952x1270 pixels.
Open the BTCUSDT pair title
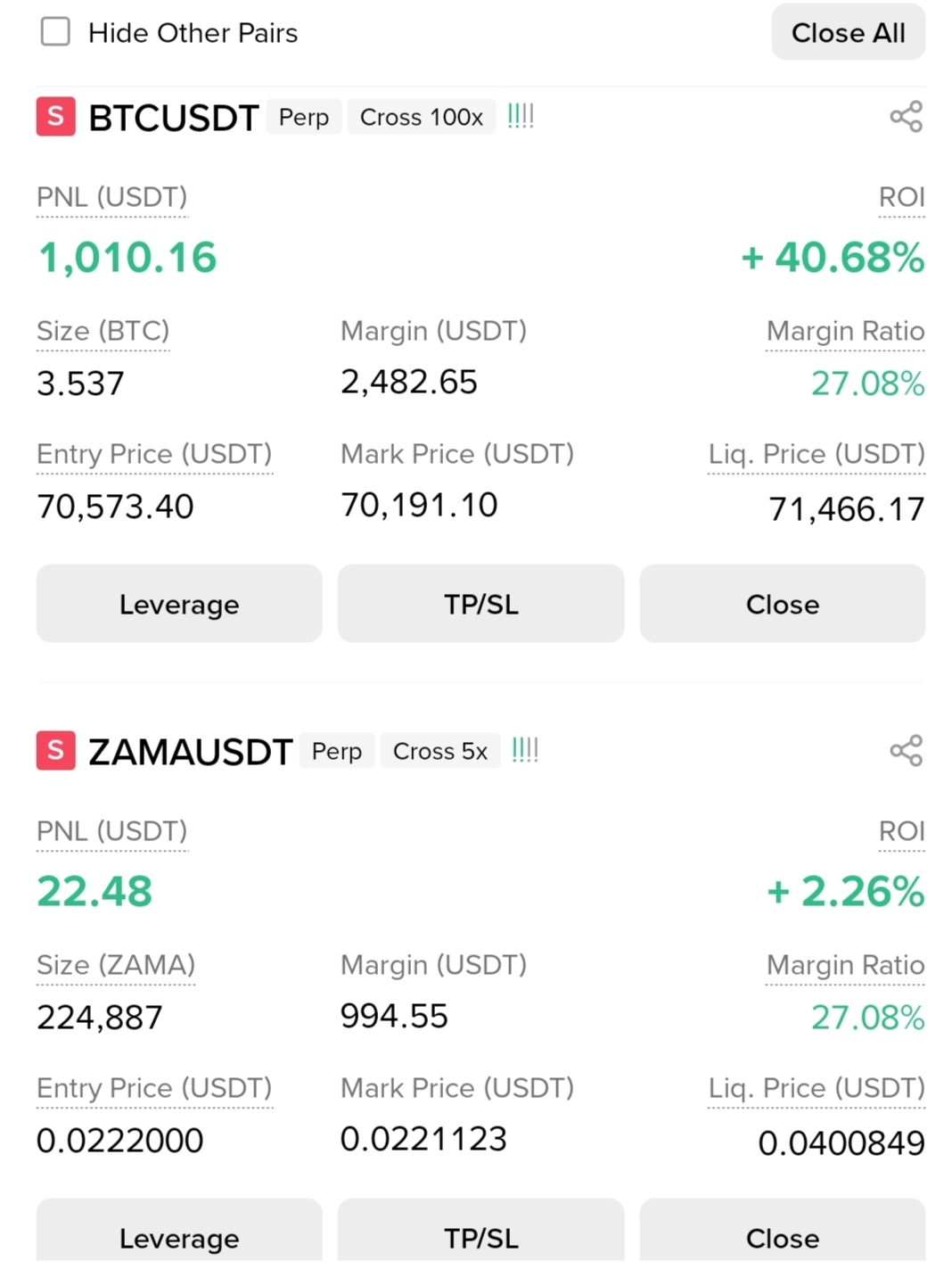[x=174, y=118]
